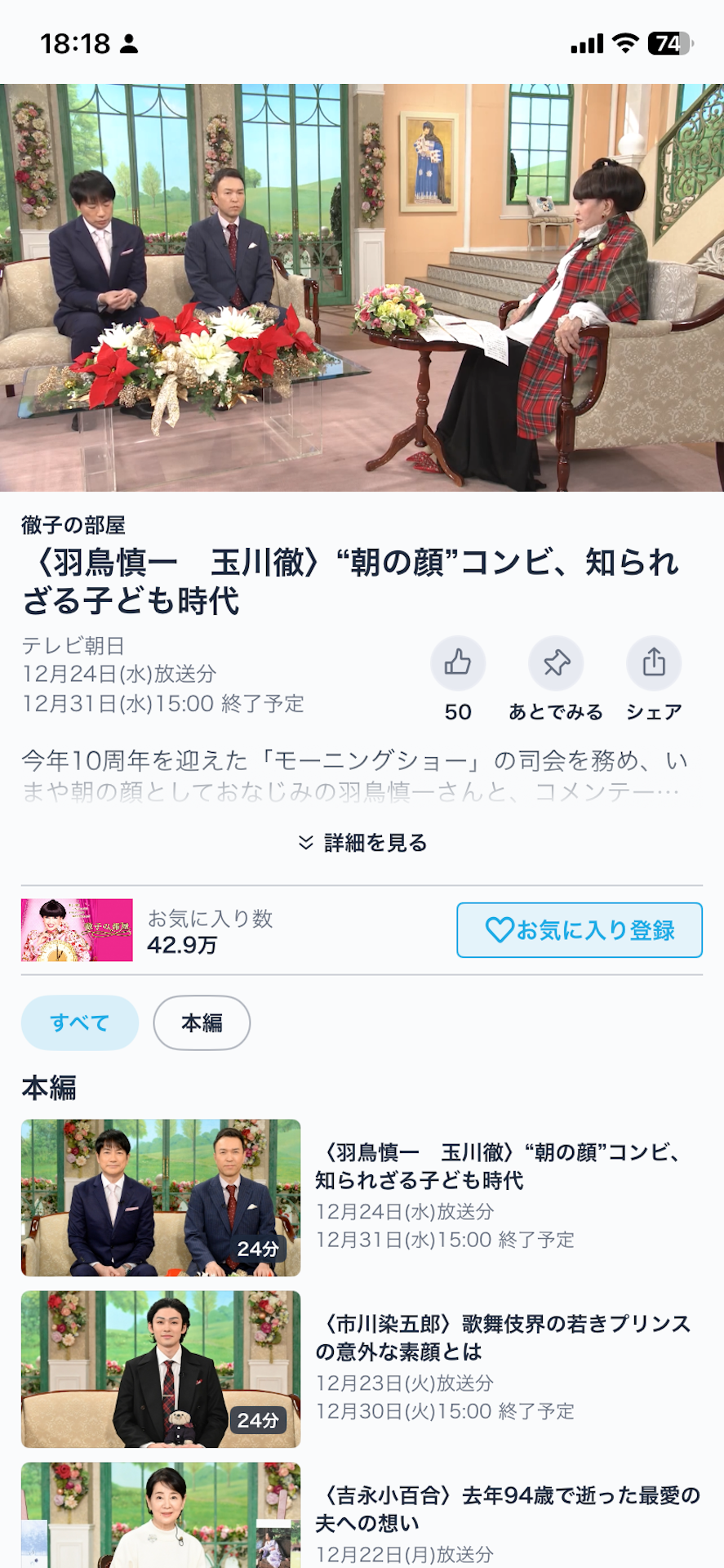Screen dimensions: 724x1568
Task: Like this episode with thumbs up
Action: 458,663
